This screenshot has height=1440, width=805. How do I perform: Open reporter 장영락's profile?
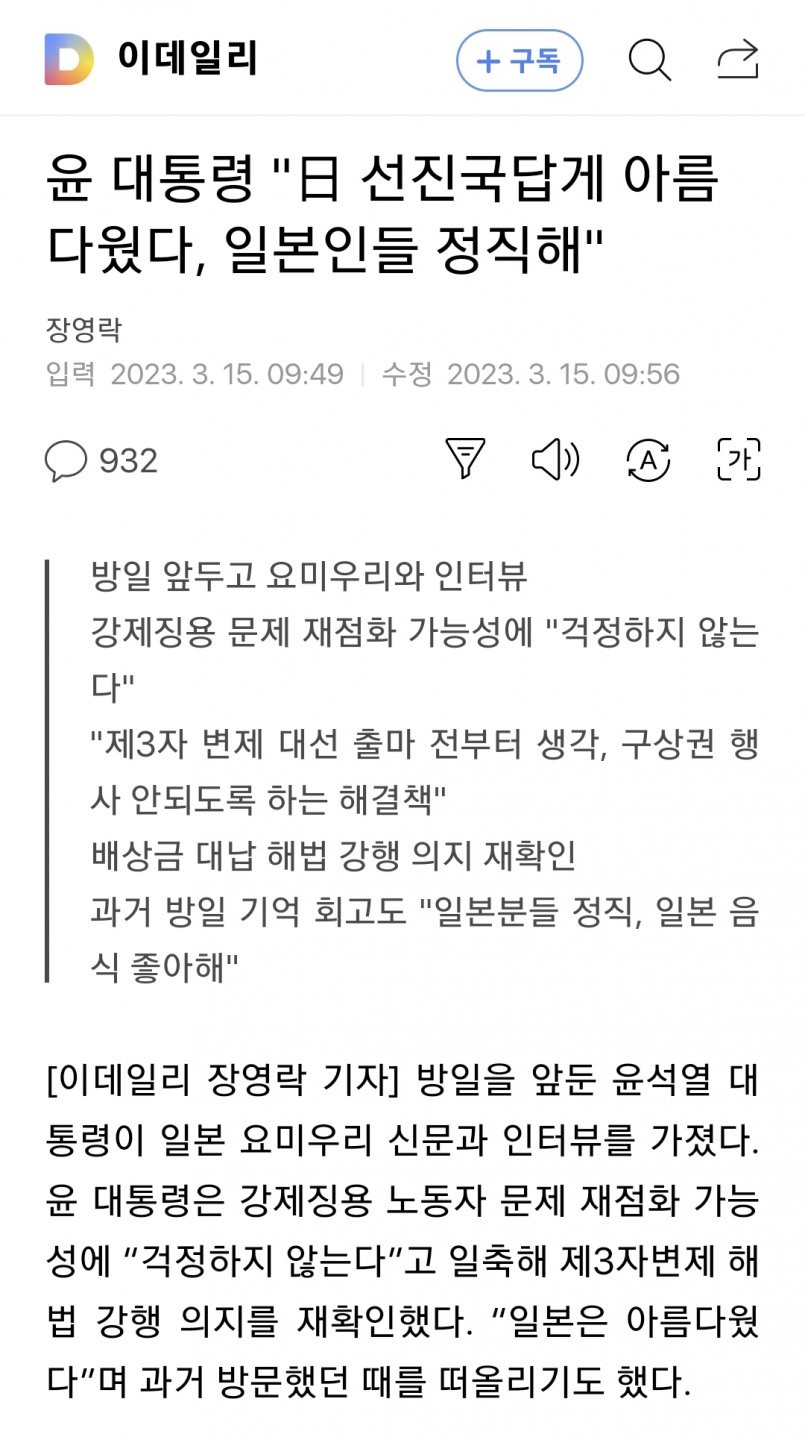click(x=84, y=330)
